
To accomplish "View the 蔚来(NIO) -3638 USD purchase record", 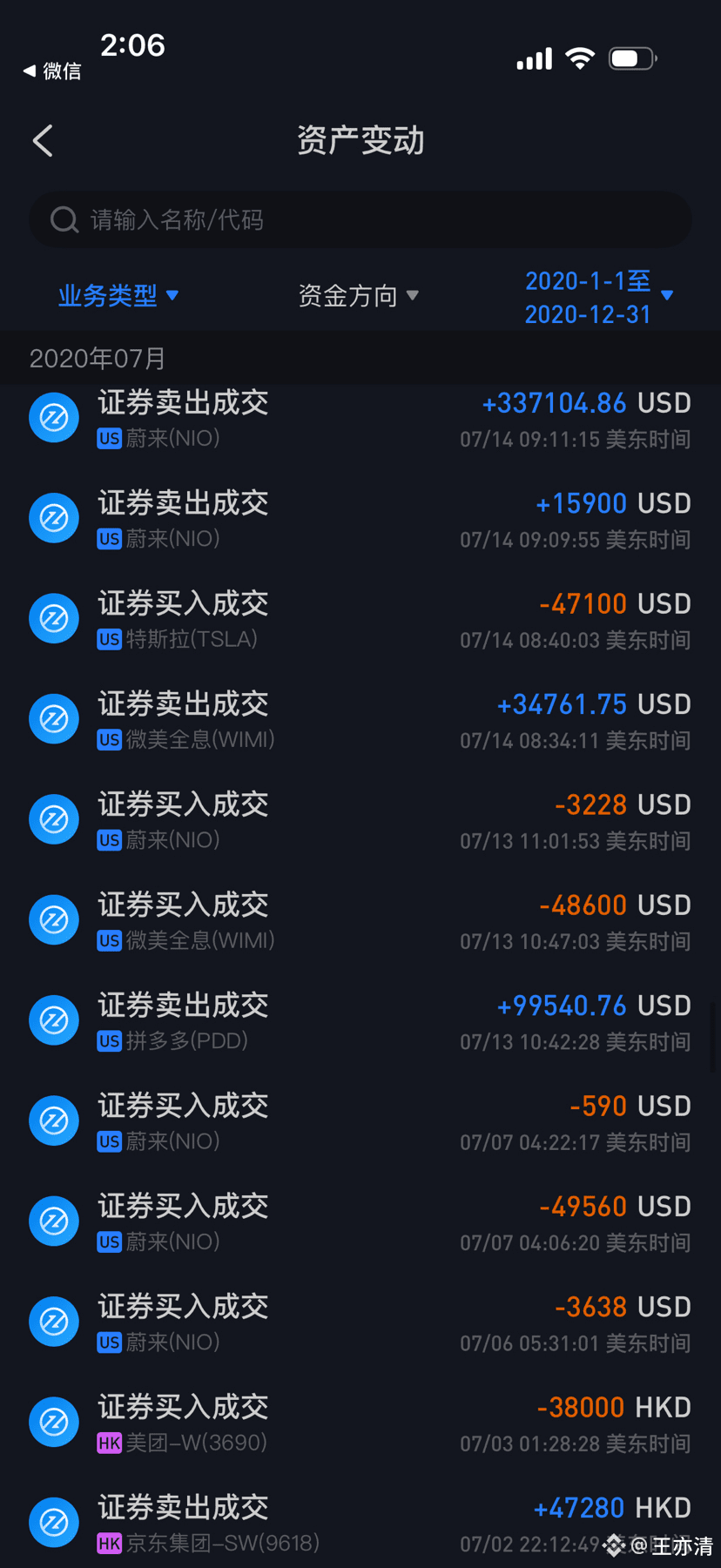I will point(360,1322).
